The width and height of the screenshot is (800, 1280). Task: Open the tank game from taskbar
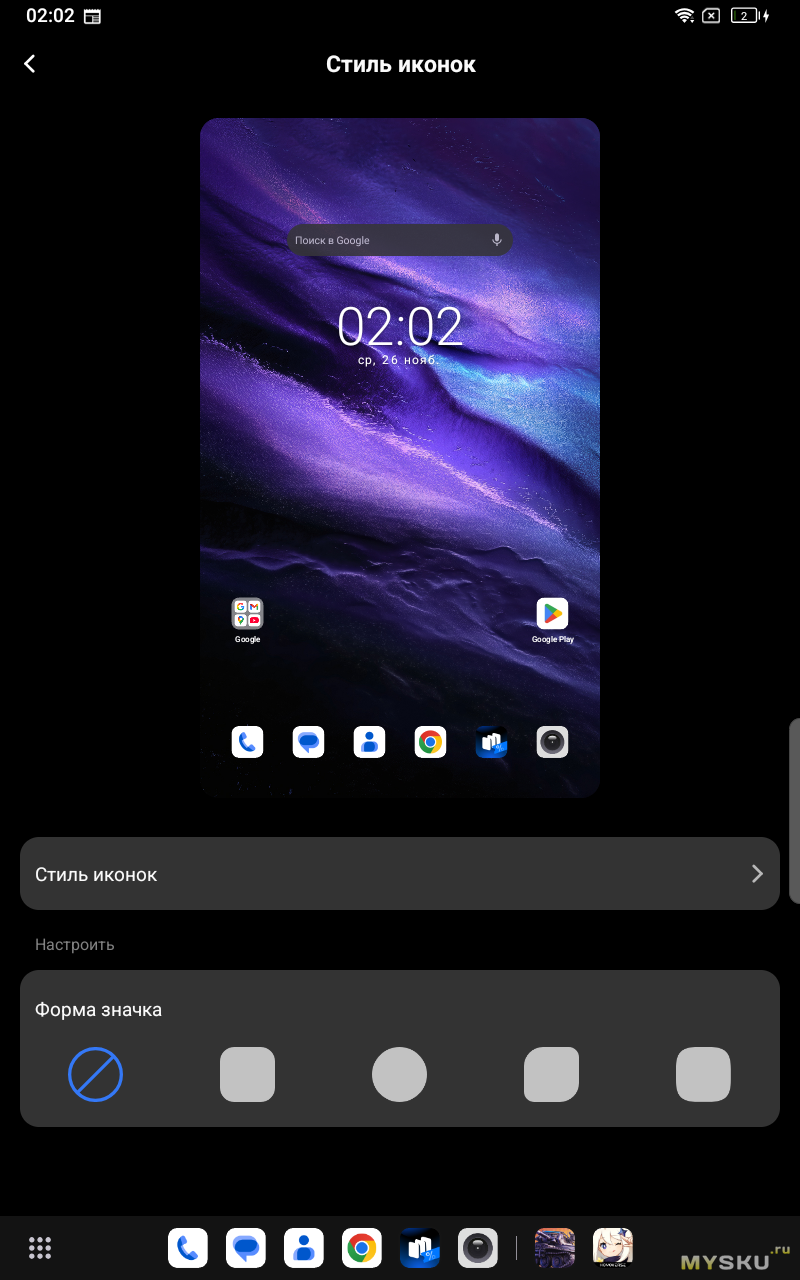point(555,1248)
